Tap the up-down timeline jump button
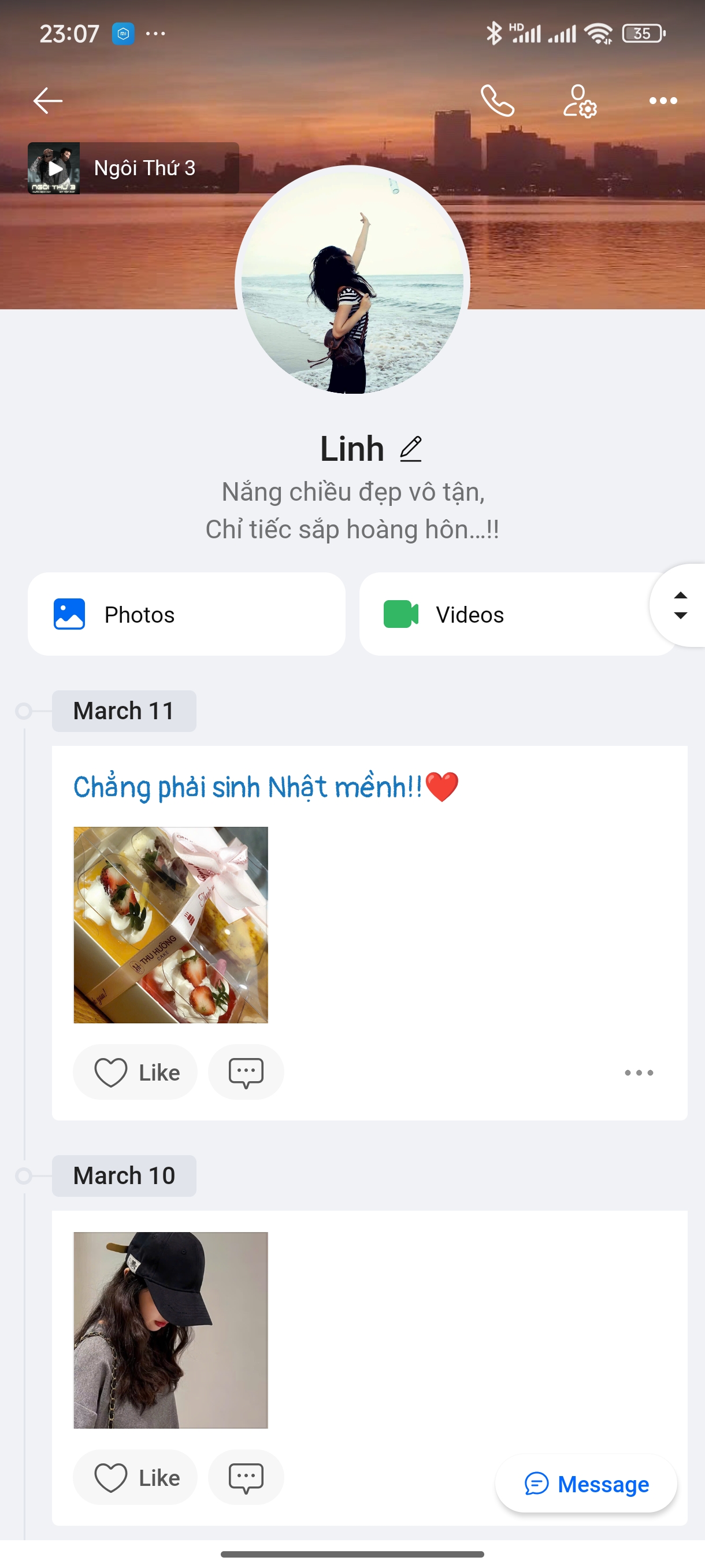Screen dimensions: 705x1568 click(x=680, y=606)
